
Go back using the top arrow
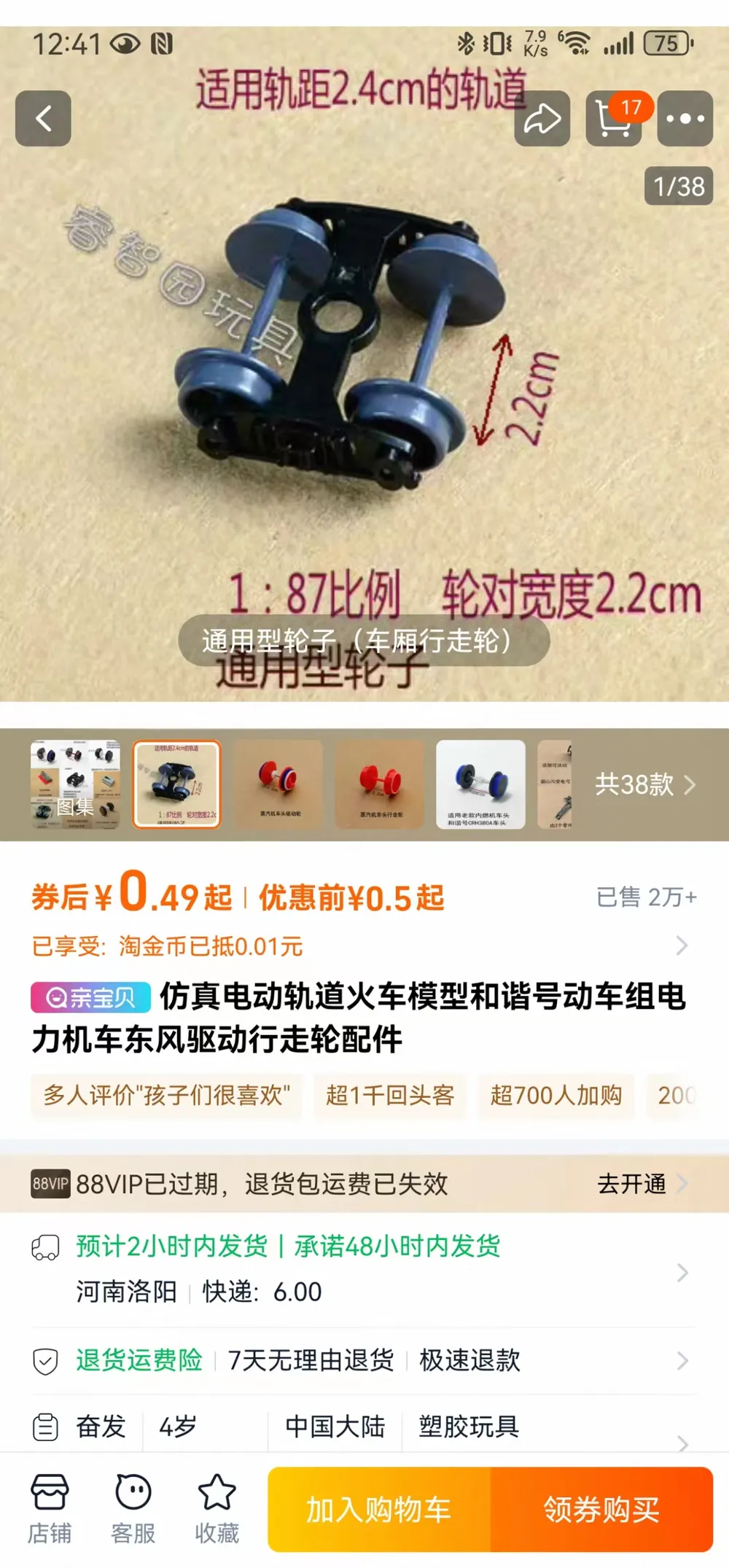coord(43,118)
